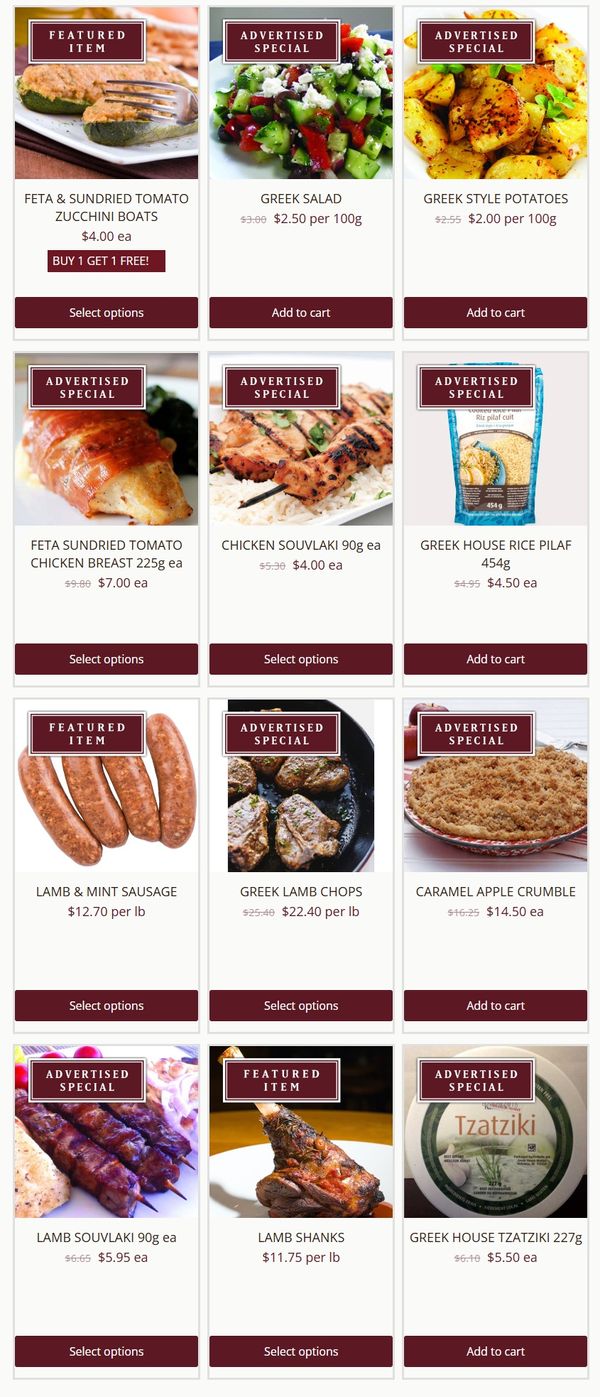
Task: Open the Greek House Tzatziki 227g title
Action: (x=495, y=1238)
